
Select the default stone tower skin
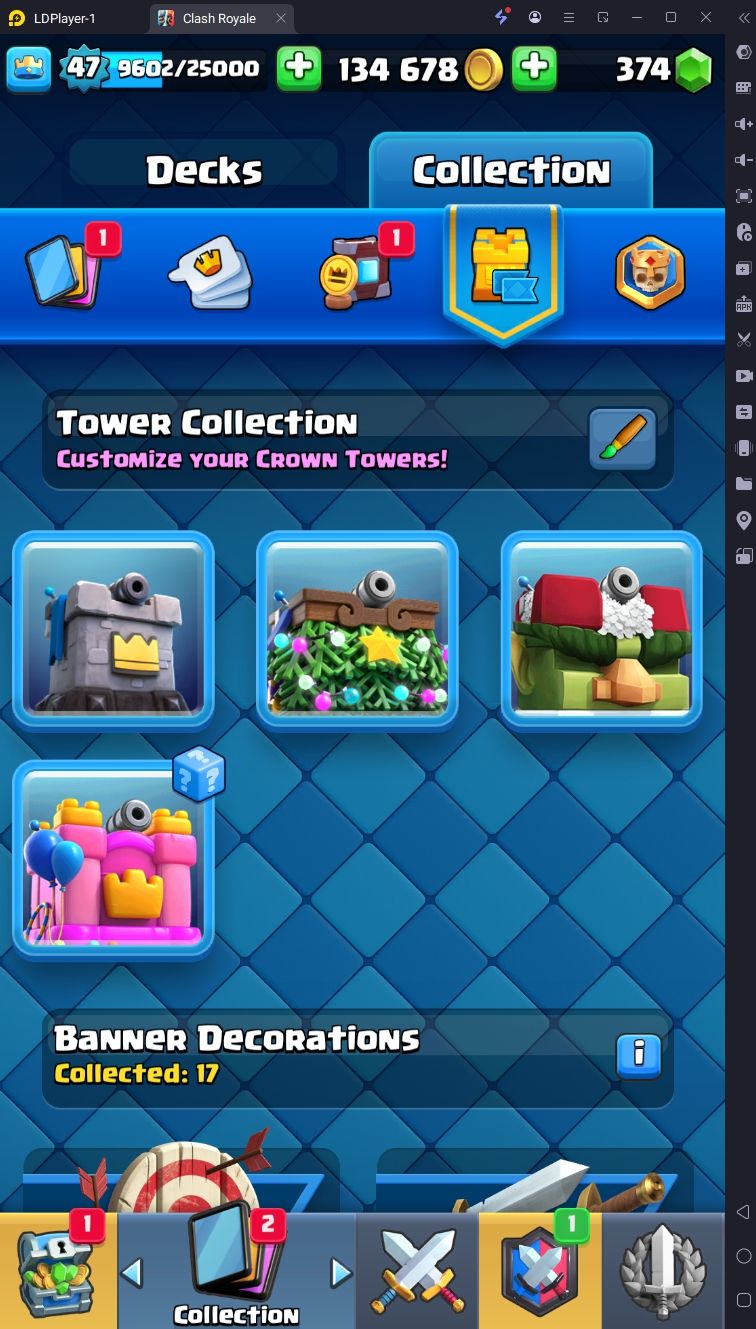coord(113,629)
